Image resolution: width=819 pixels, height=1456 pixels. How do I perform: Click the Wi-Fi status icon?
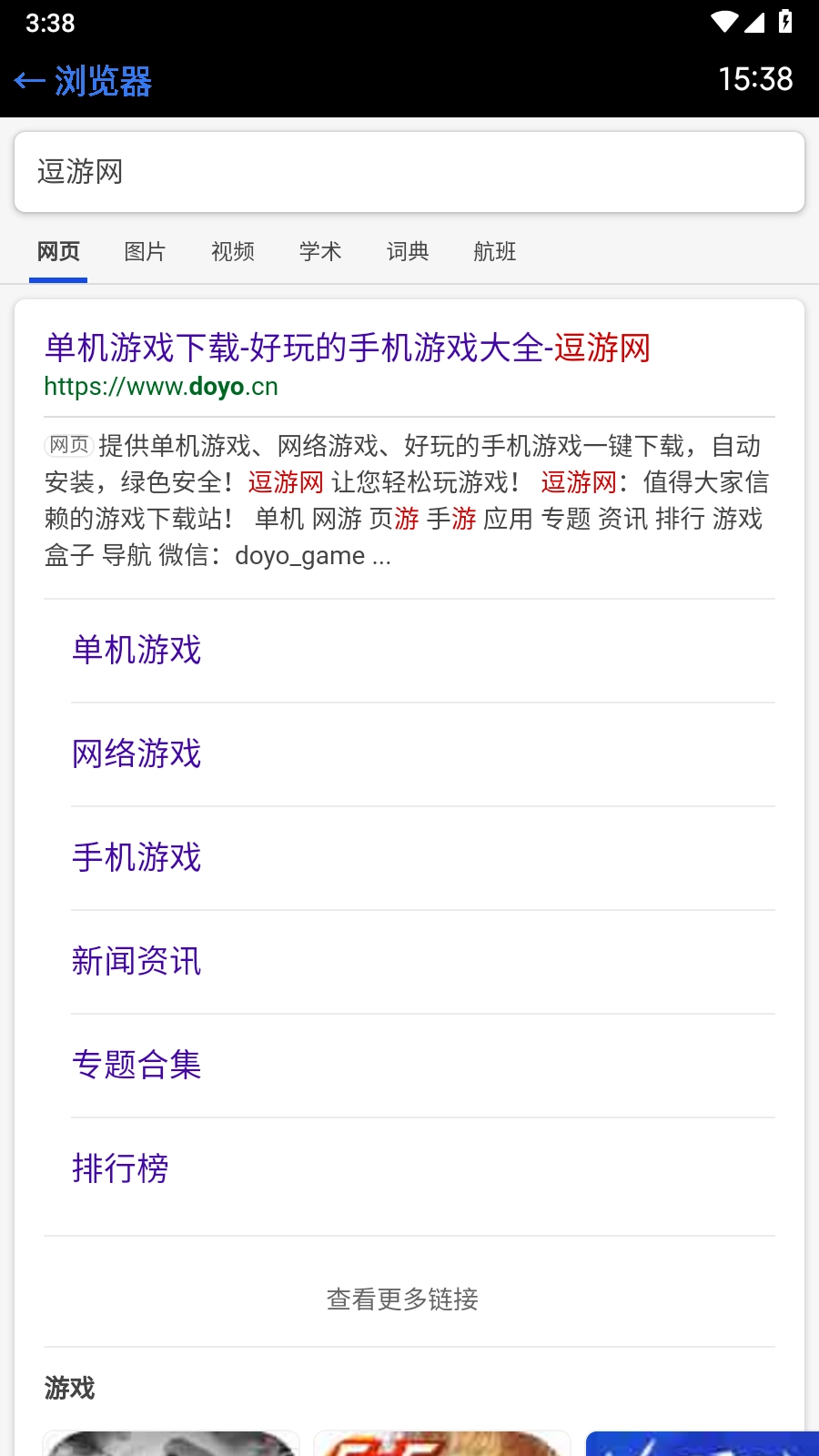[x=723, y=23]
